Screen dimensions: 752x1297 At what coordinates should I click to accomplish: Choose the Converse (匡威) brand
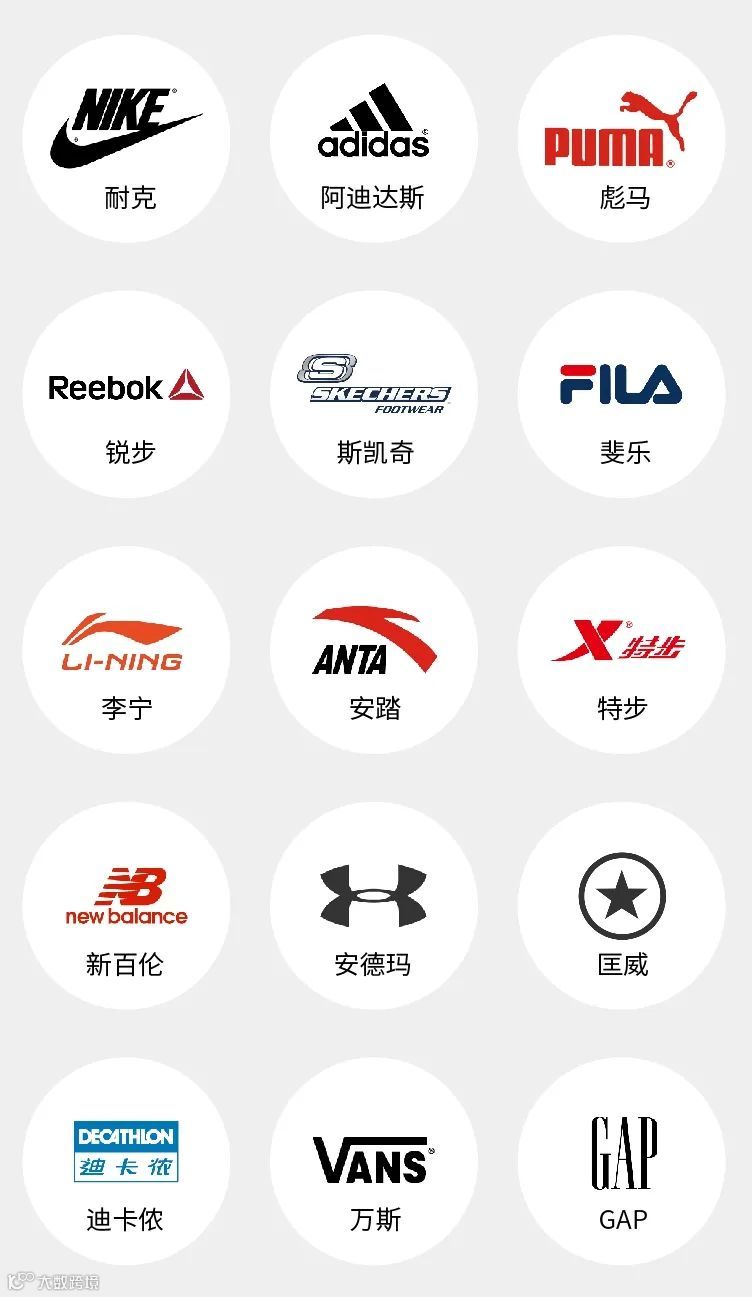click(622, 906)
